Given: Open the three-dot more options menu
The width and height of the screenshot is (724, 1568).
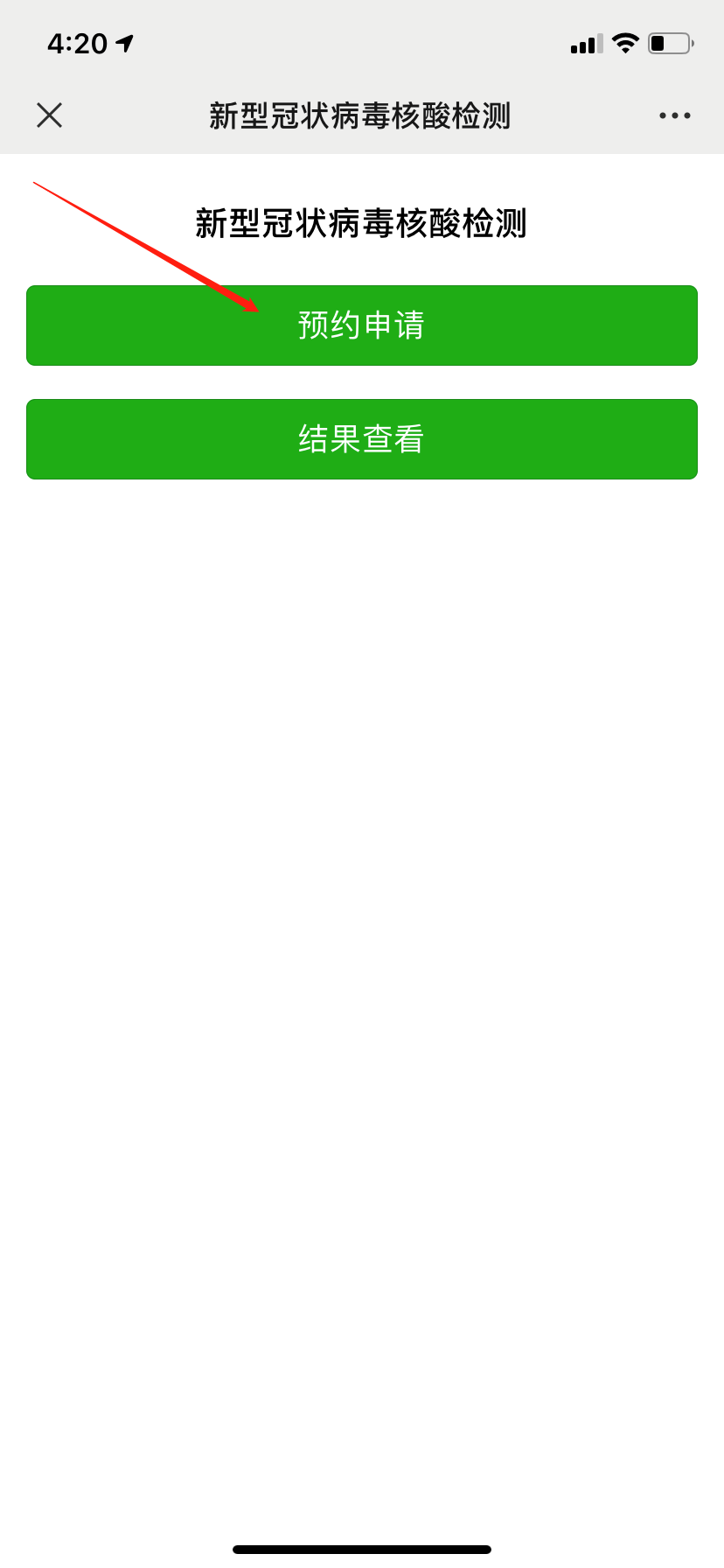Looking at the screenshot, I should pyautogui.click(x=674, y=115).
